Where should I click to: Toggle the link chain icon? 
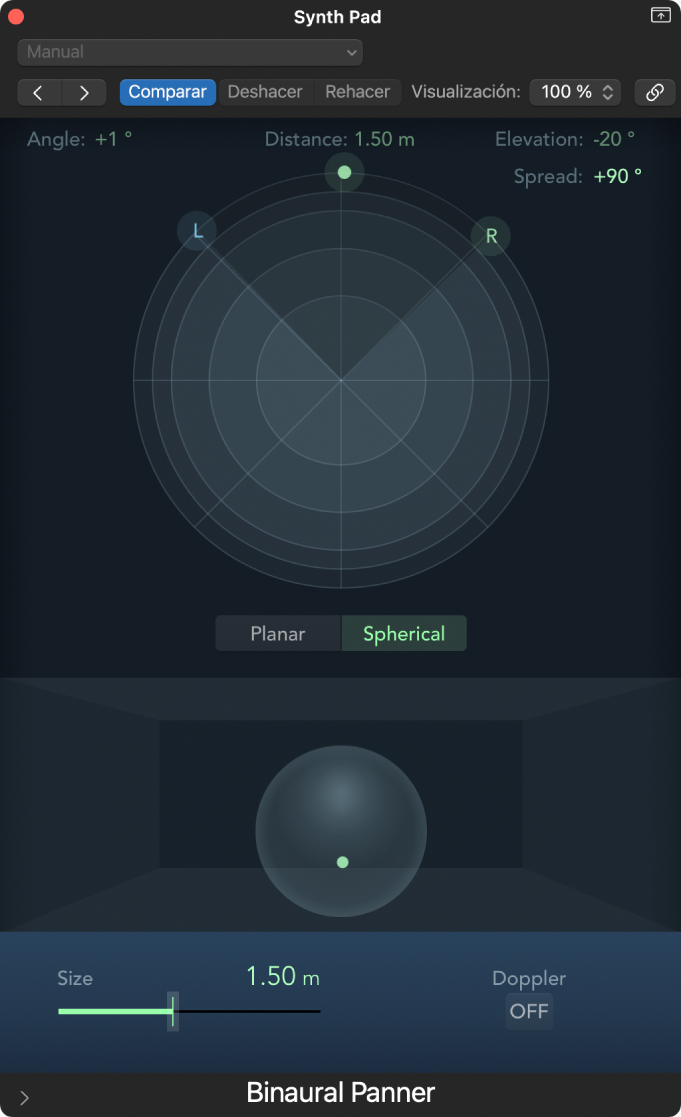pyautogui.click(x=655, y=92)
